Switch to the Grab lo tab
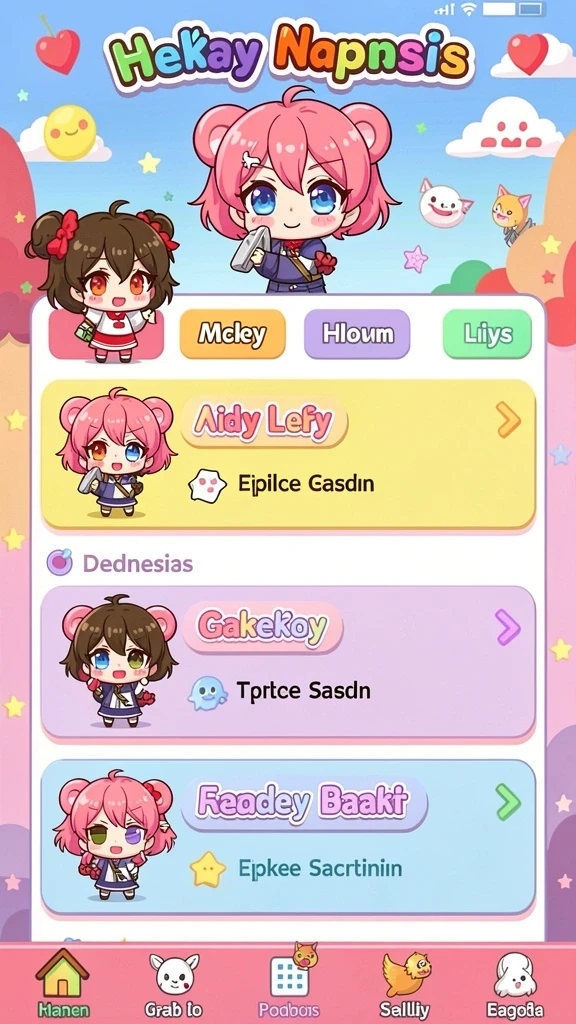576x1024 pixels. [x=174, y=984]
